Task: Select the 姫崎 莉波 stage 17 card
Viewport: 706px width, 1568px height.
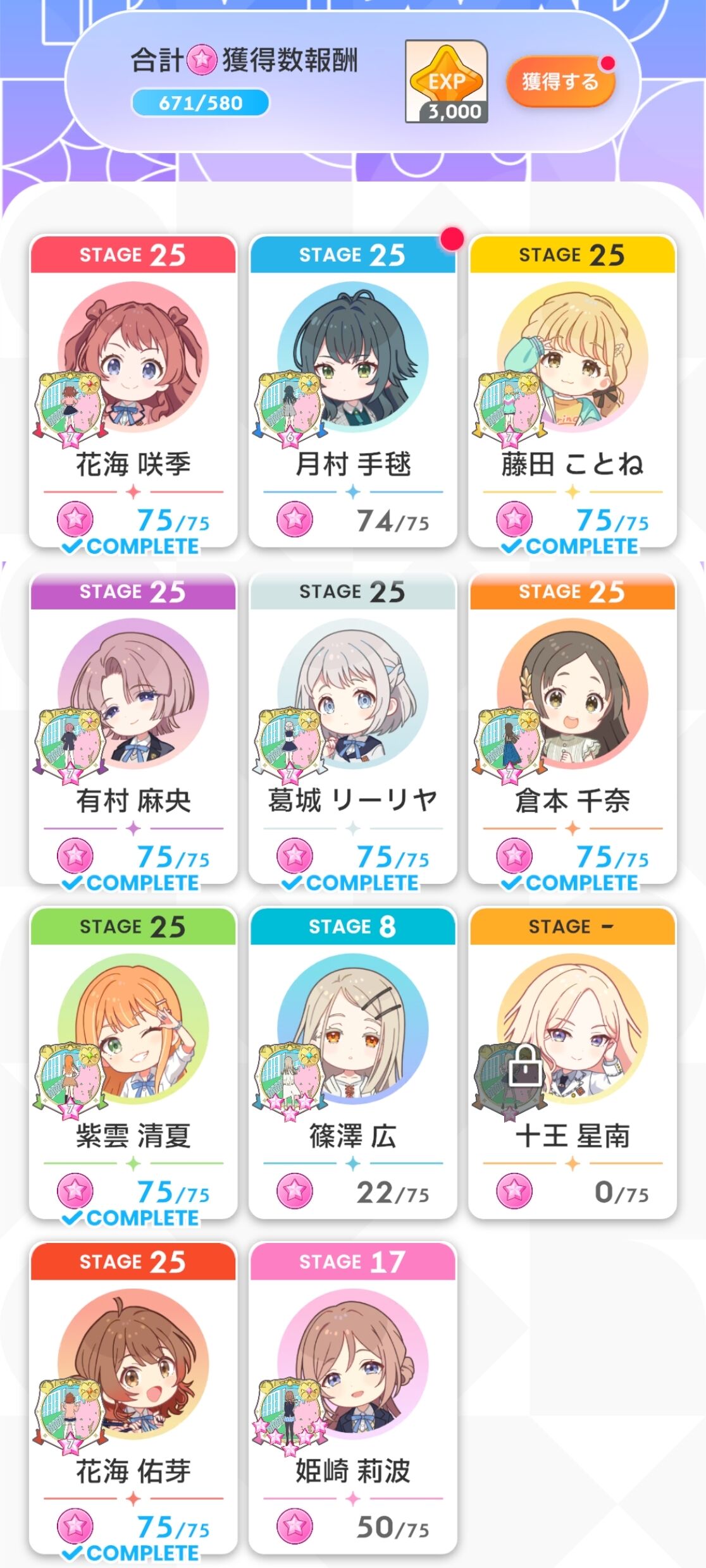Action: click(x=353, y=1399)
